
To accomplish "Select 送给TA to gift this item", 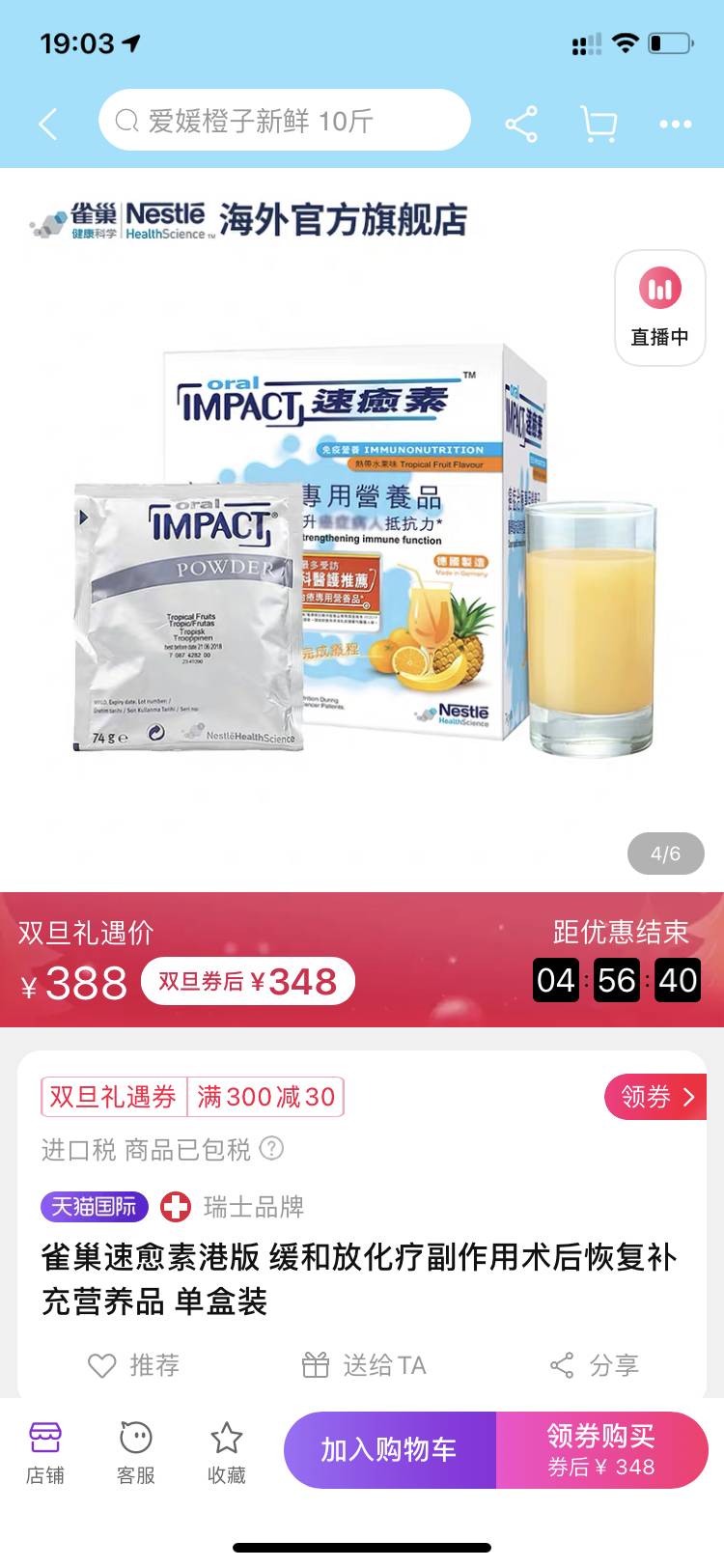I will [x=364, y=1365].
